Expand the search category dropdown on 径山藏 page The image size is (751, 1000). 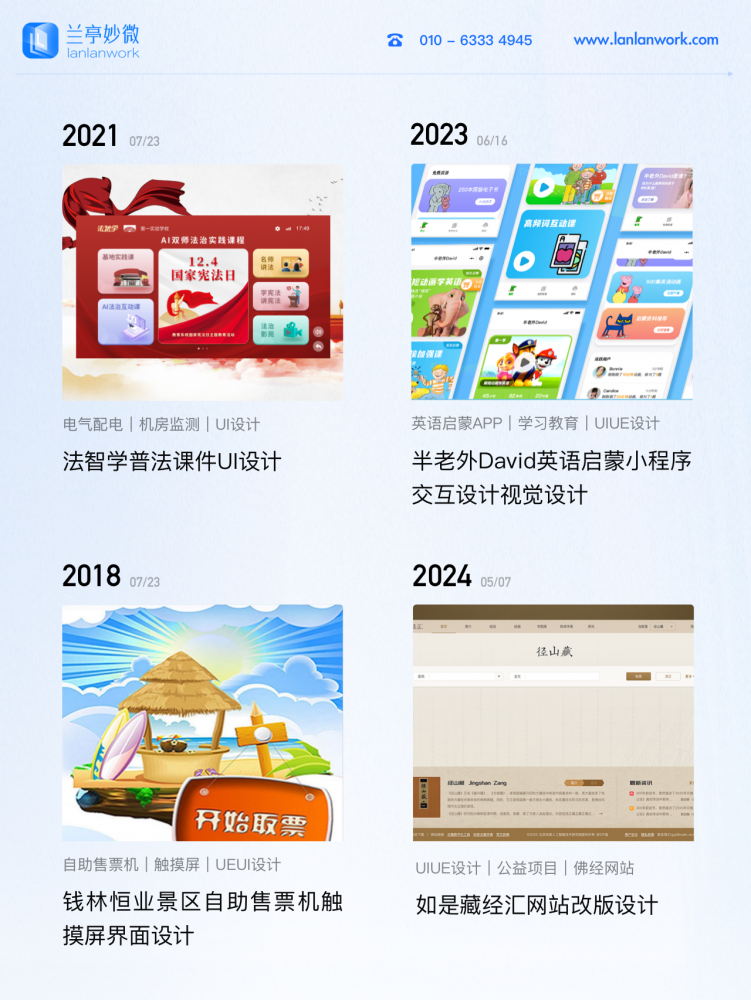coord(499,676)
